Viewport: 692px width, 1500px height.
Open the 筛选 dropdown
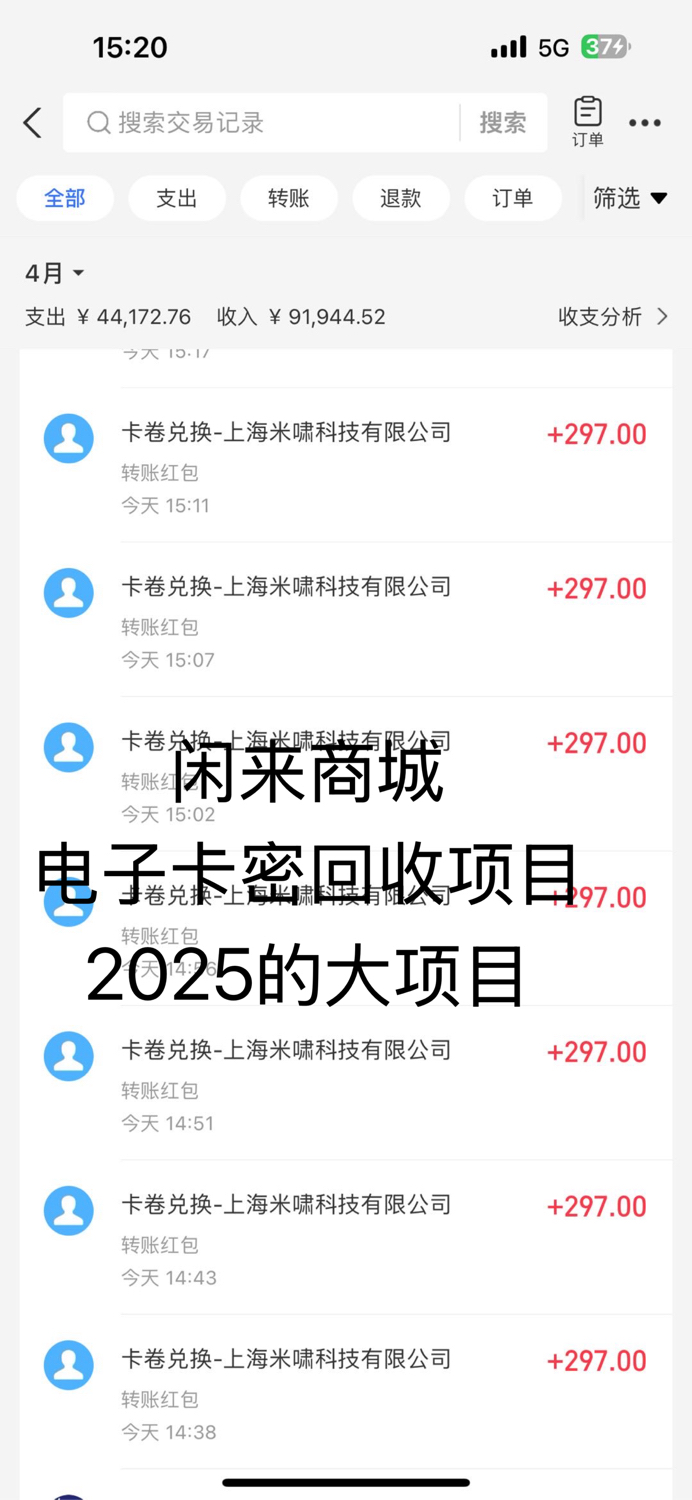[x=630, y=198]
